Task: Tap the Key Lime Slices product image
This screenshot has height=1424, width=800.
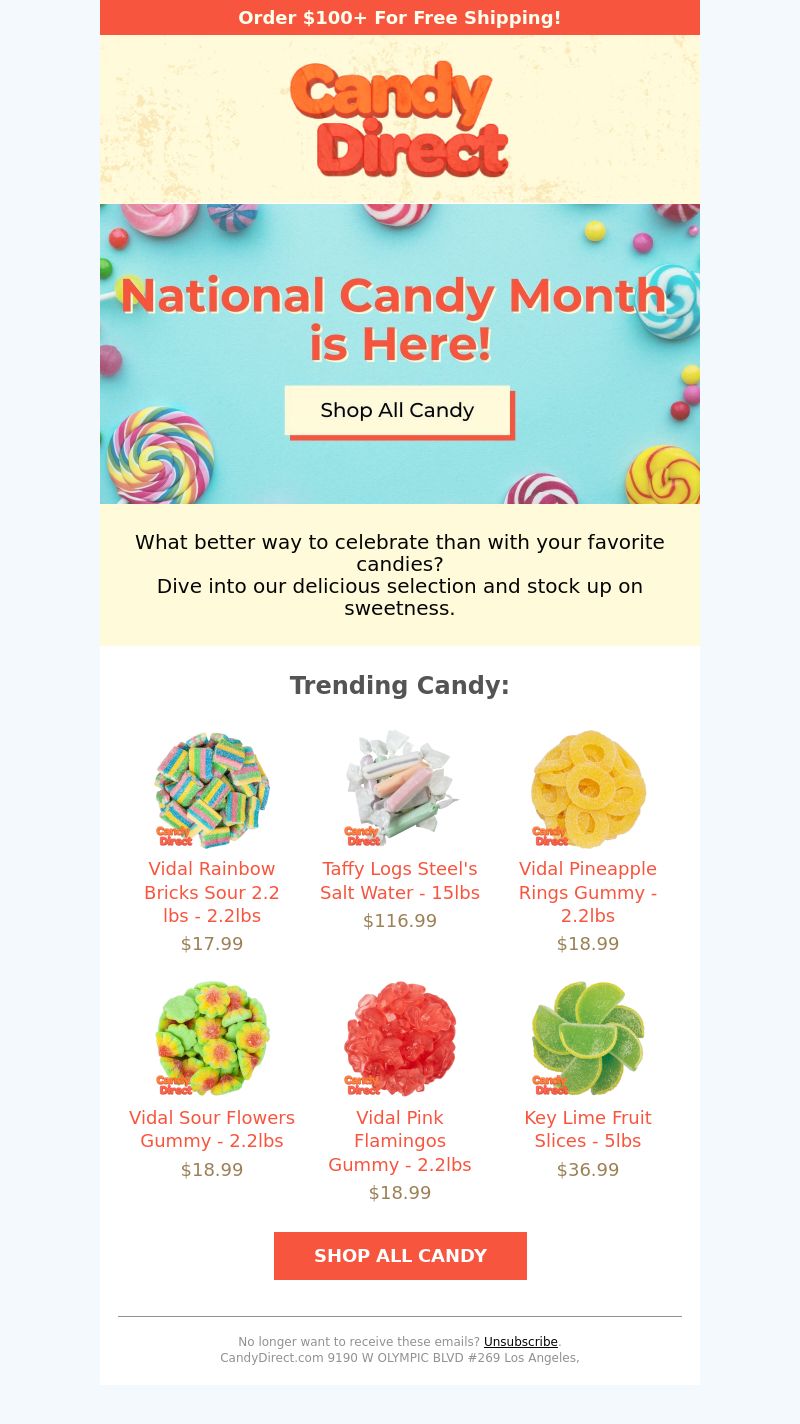Action: [588, 1039]
